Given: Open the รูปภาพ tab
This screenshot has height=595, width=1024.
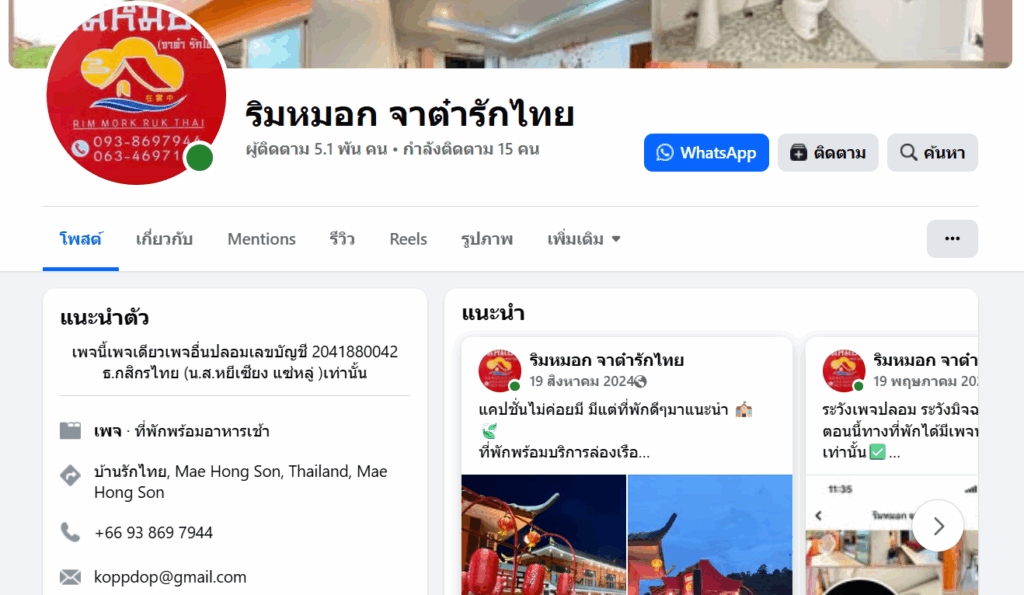Looking at the screenshot, I should [x=487, y=239].
